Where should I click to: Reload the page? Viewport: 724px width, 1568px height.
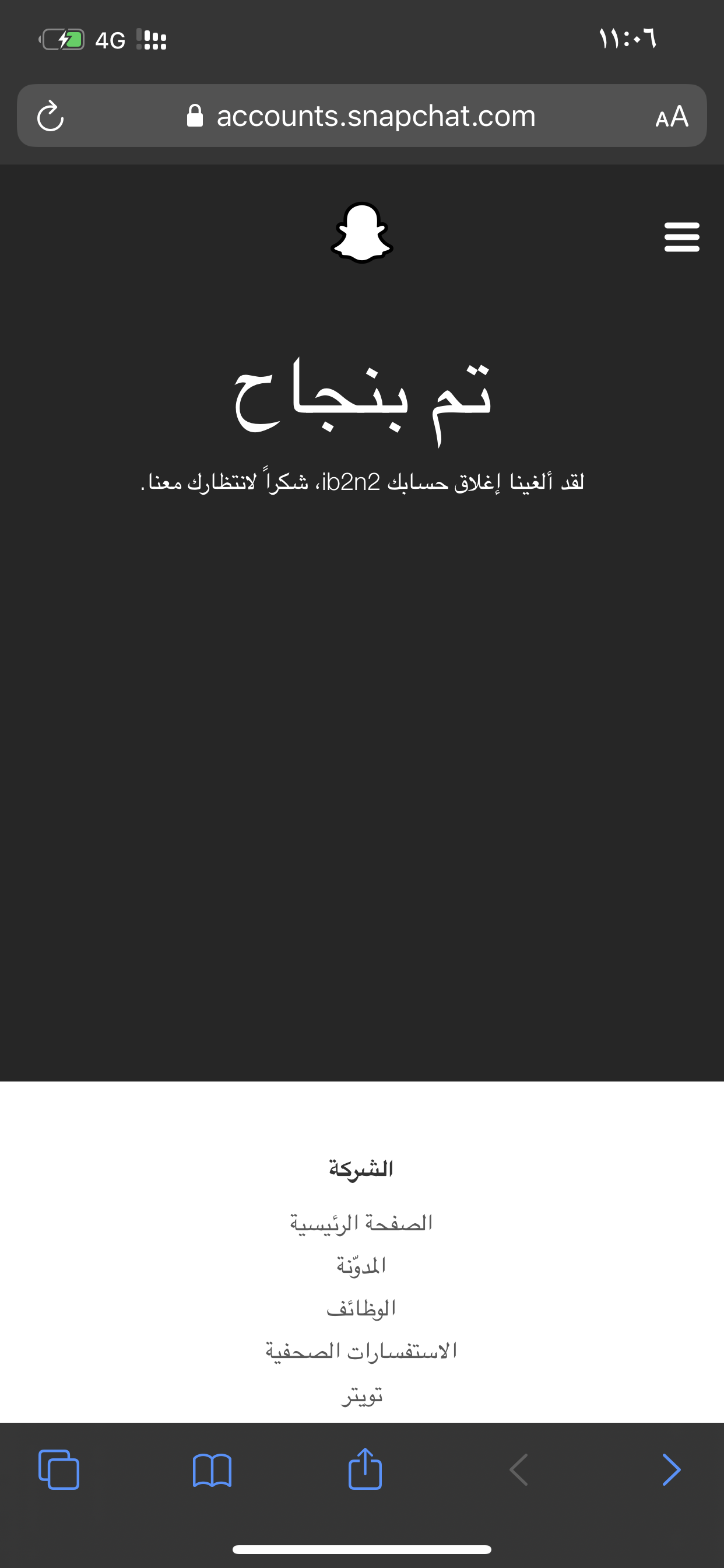pos(51,116)
